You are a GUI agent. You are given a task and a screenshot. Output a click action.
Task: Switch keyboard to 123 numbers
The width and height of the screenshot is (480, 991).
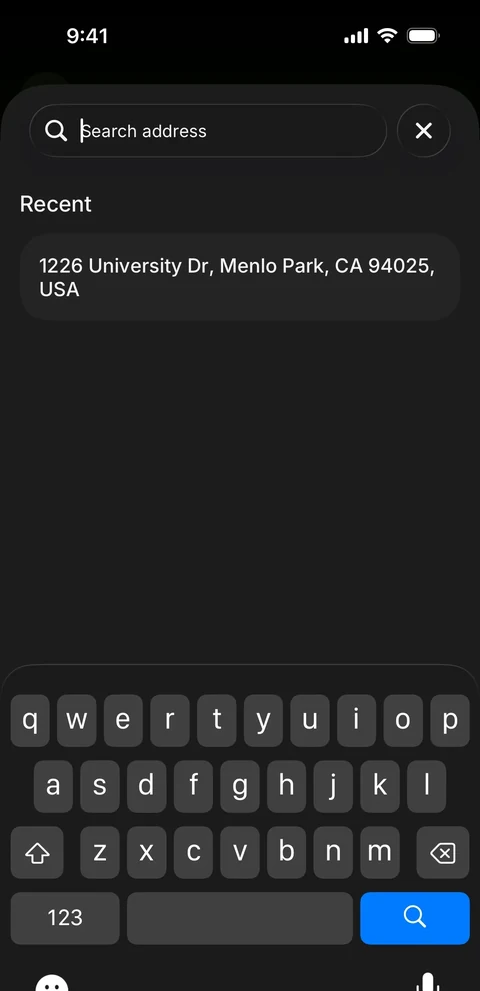point(65,918)
